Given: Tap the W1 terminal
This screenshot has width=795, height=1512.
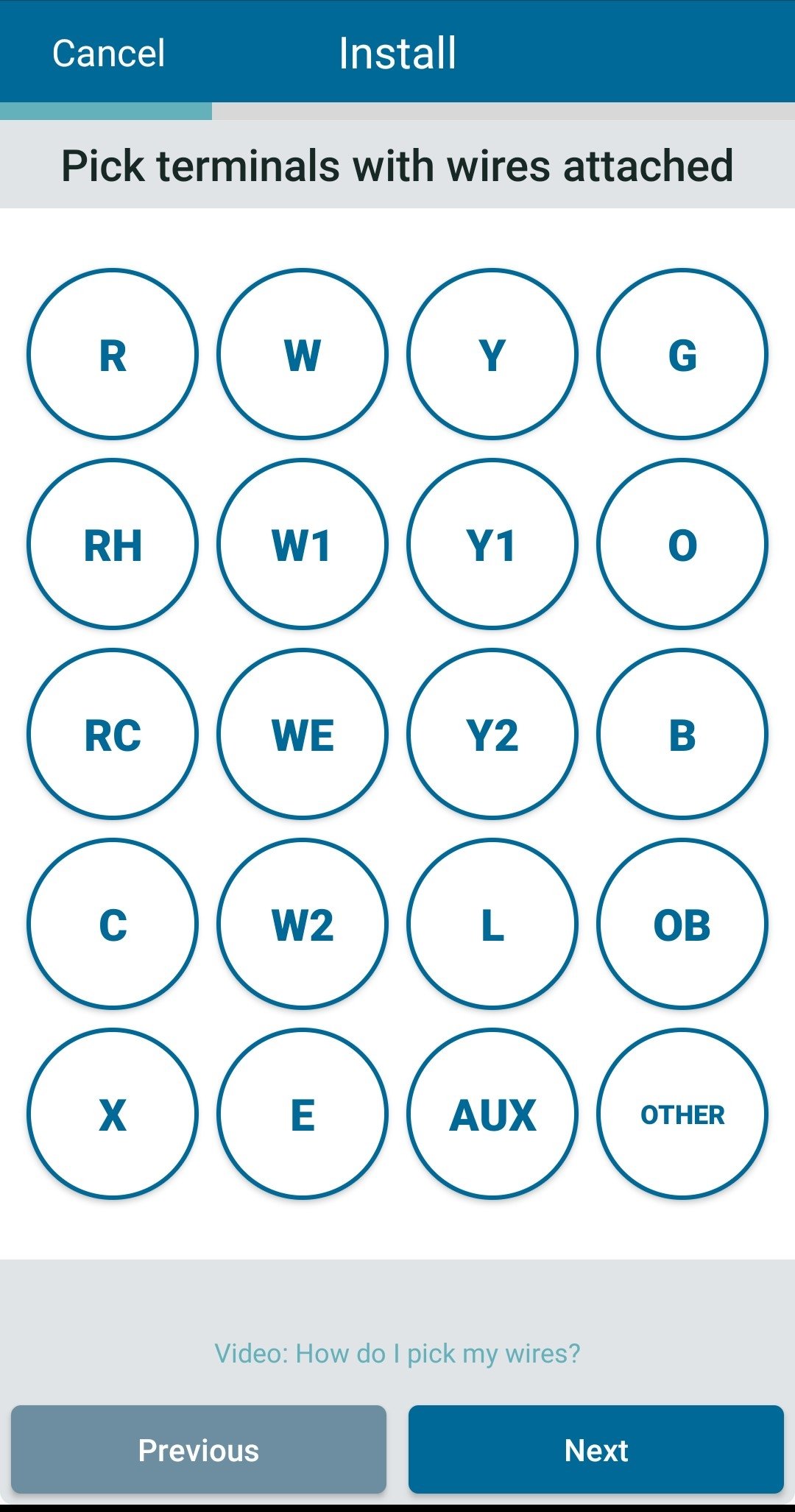Looking at the screenshot, I should point(303,544).
